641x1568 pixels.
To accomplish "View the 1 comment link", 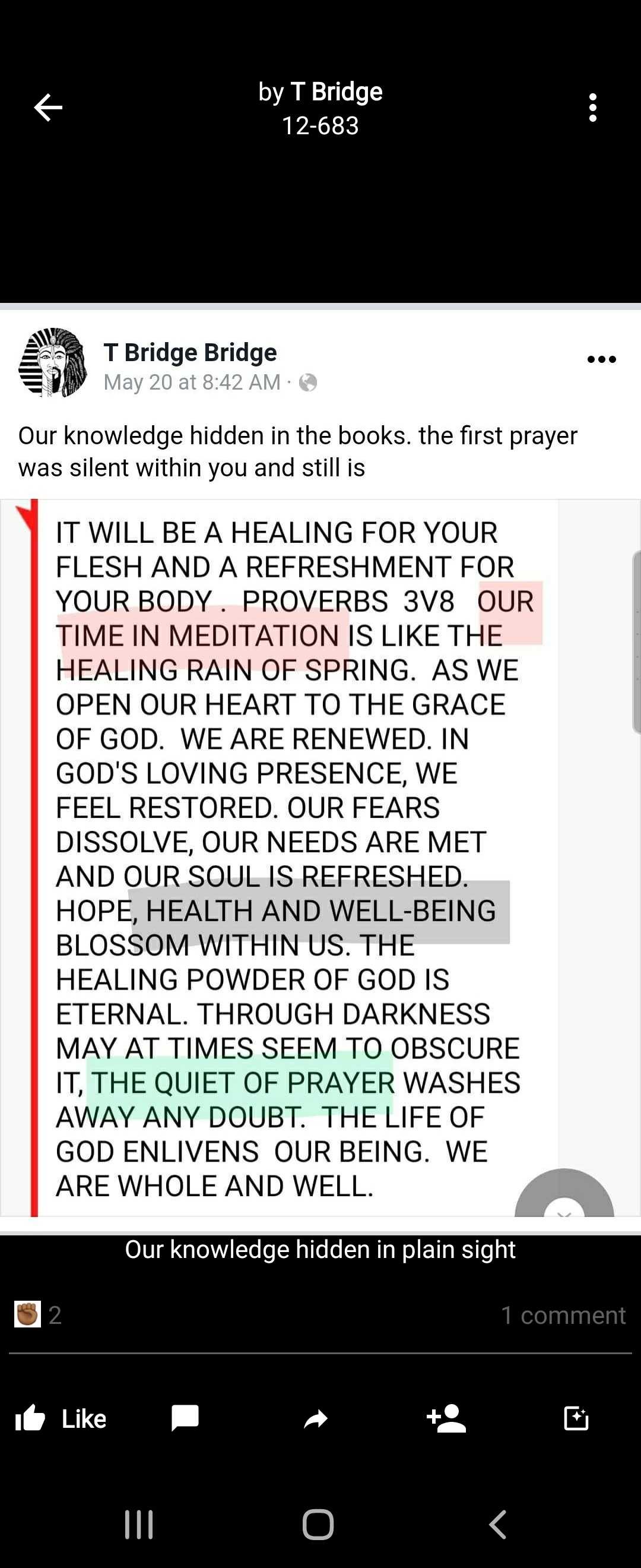I will click(x=563, y=1316).
